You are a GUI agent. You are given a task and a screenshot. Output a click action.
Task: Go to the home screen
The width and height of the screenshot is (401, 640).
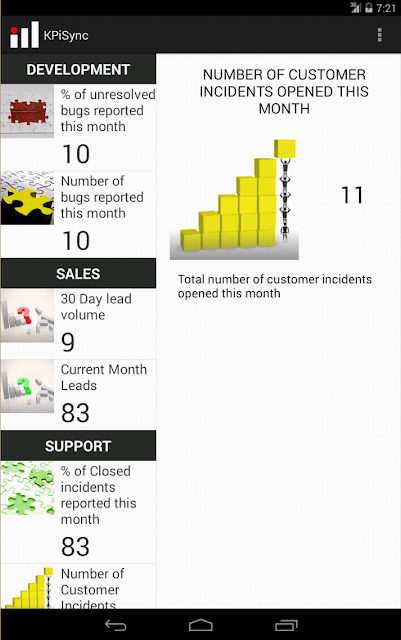click(200, 625)
